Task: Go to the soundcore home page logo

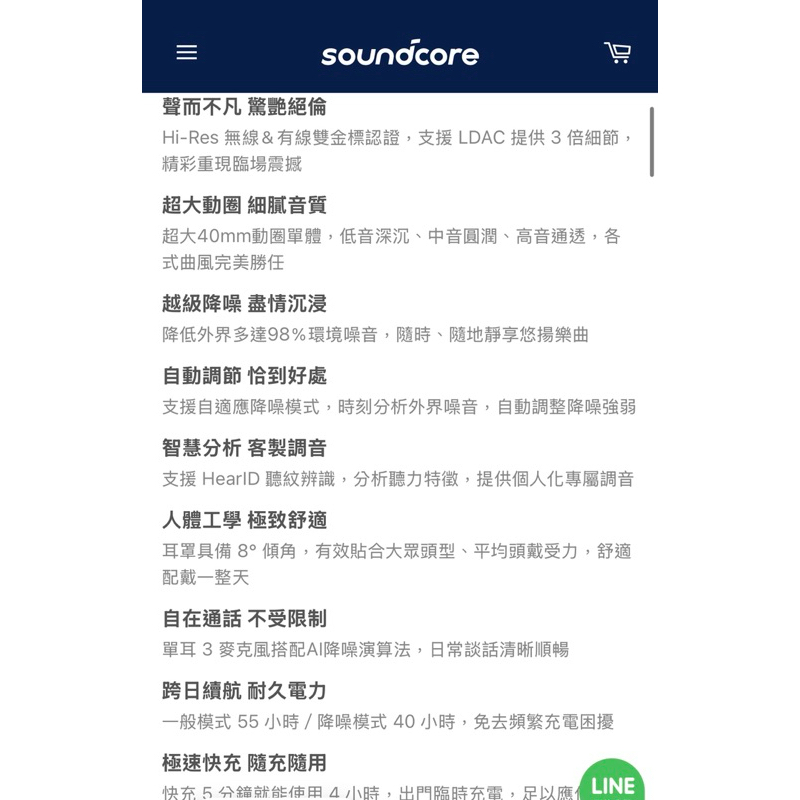Action: click(x=400, y=53)
